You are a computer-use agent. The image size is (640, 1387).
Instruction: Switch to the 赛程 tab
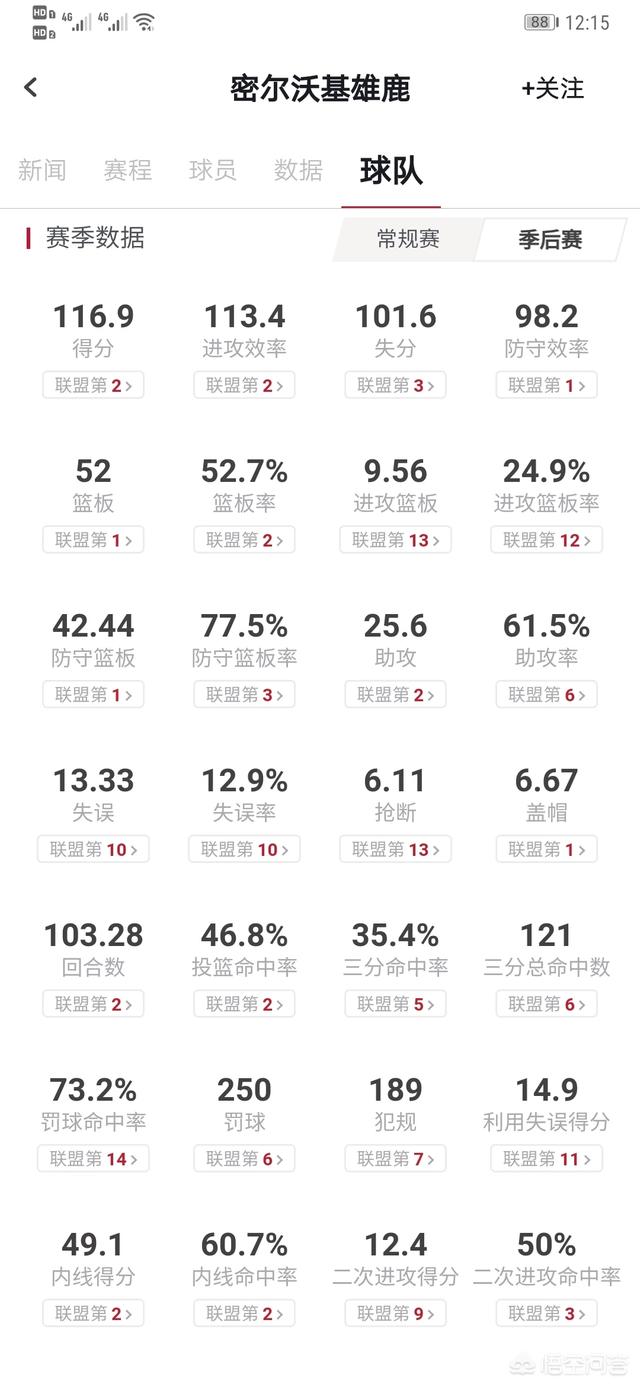128,170
